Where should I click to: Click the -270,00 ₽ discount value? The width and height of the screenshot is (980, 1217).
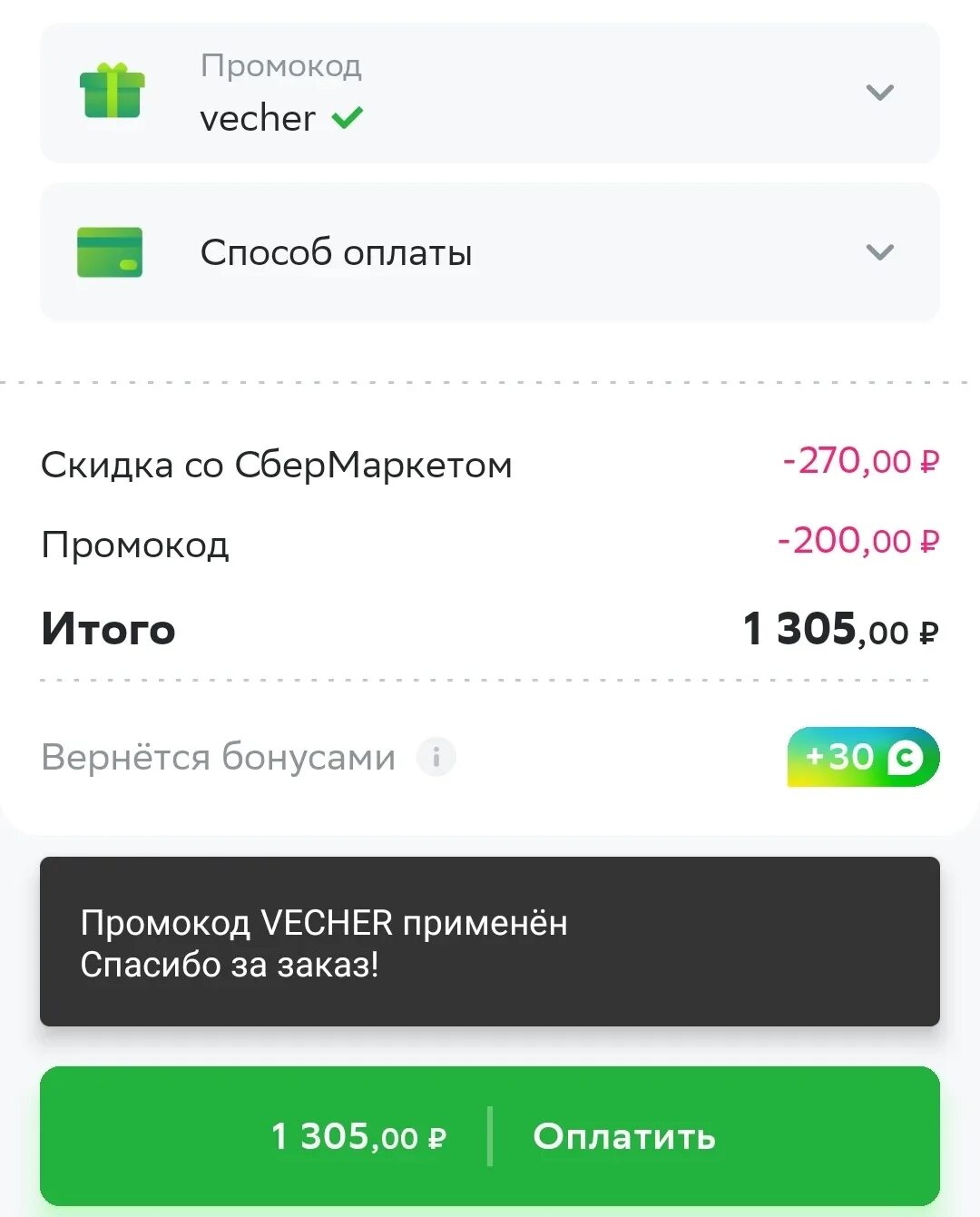862,461
